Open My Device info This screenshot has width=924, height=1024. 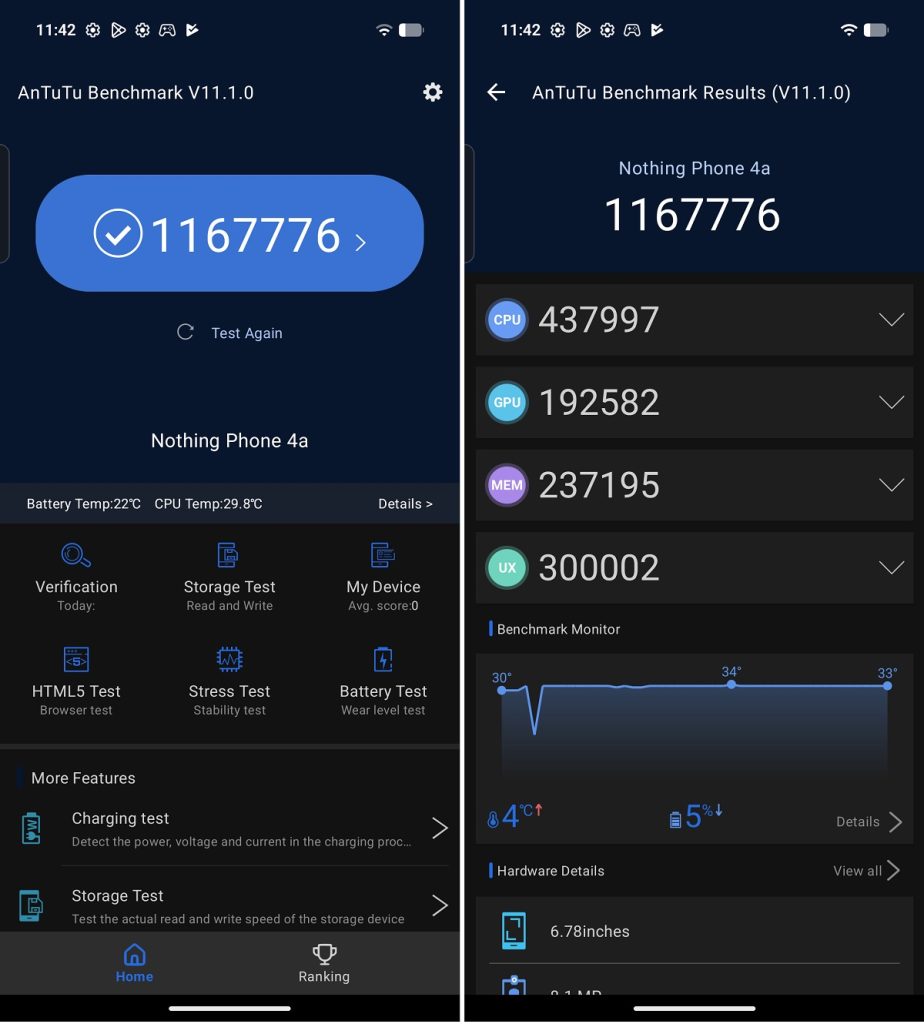click(x=383, y=576)
